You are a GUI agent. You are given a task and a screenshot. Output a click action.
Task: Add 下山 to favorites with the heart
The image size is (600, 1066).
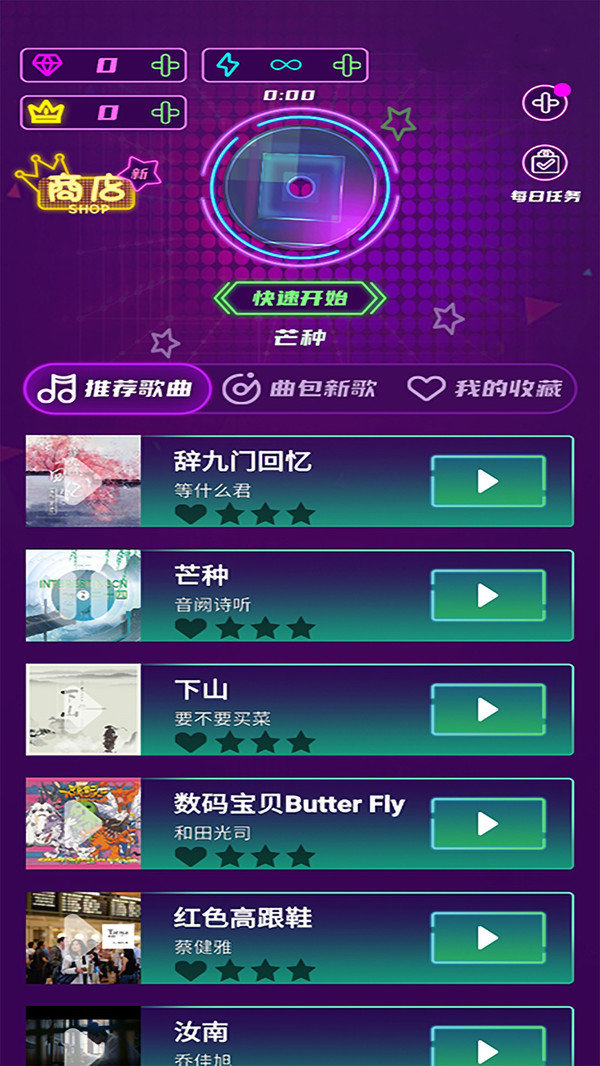(x=190, y=742)
